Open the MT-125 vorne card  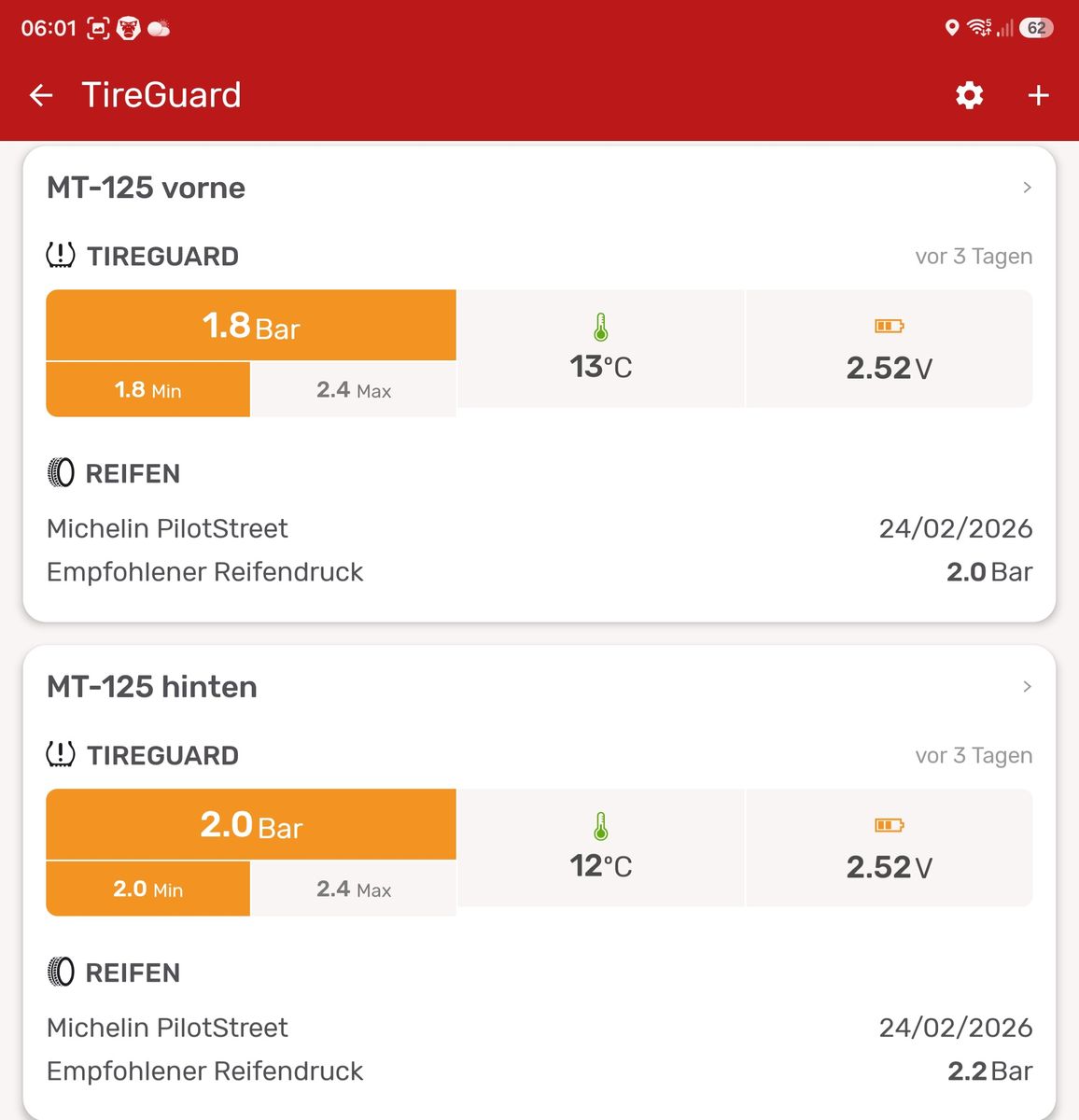click(539, 385)
